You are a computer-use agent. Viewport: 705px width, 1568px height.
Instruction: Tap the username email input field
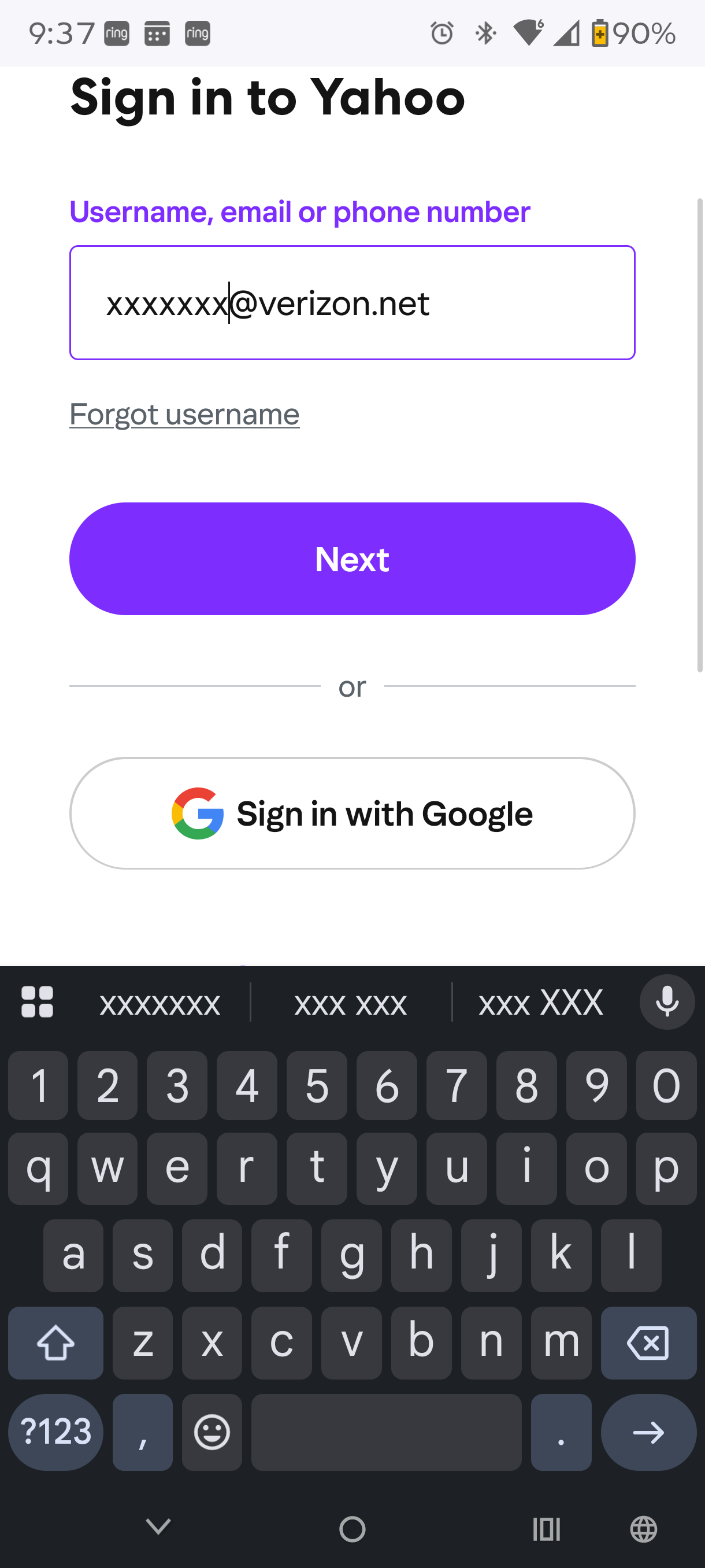[x=352, y=302]
